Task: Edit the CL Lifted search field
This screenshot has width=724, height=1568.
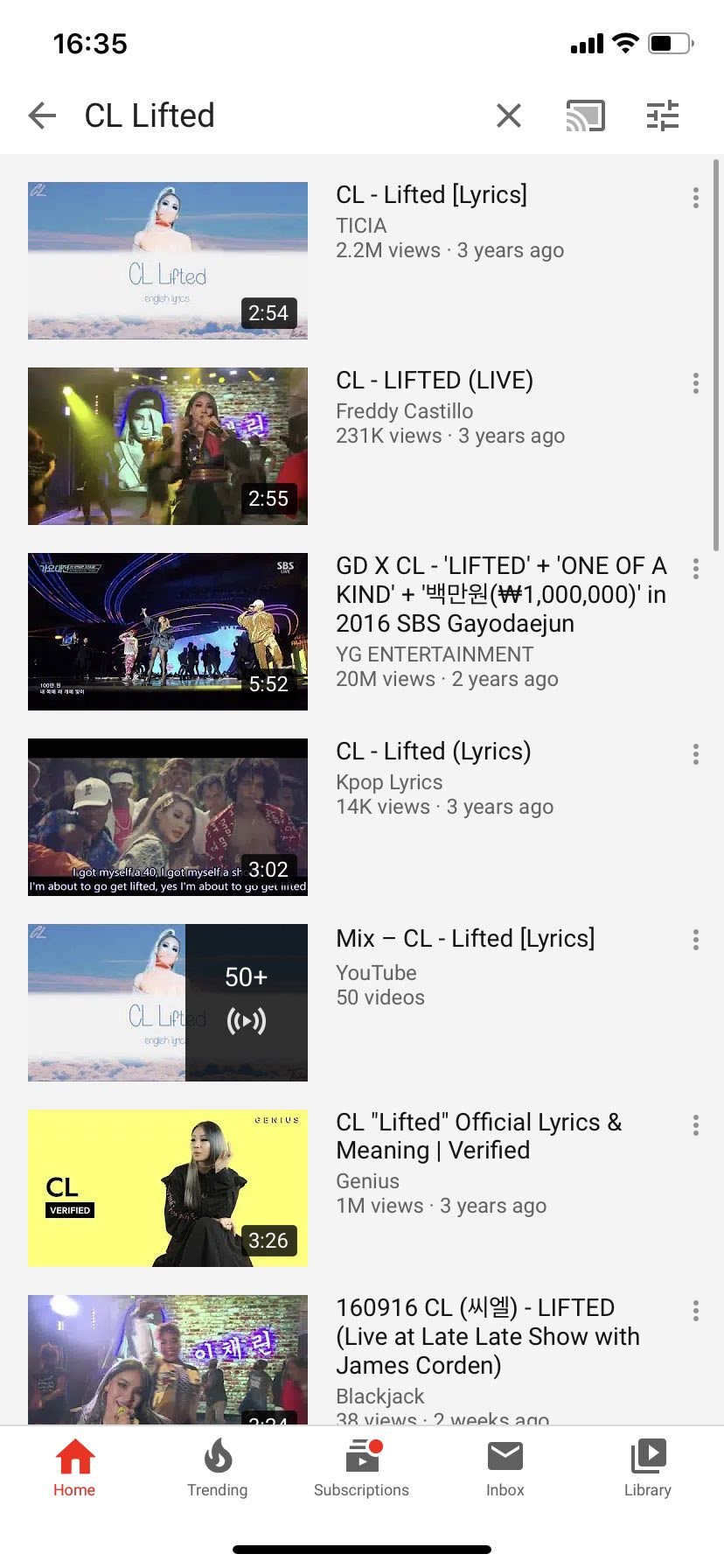Action: point(262,115)
